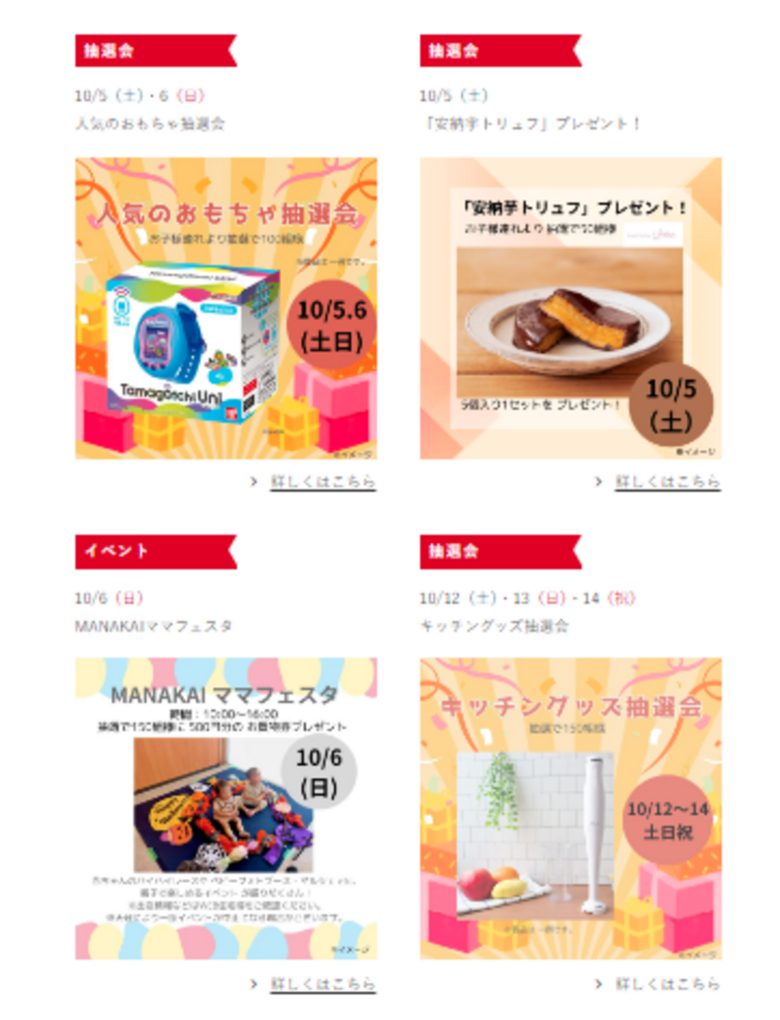Viewport: 780px width, 1020px height.
Task: Open the MANAKAI ママフェスタ event banner
Action: 226,808
